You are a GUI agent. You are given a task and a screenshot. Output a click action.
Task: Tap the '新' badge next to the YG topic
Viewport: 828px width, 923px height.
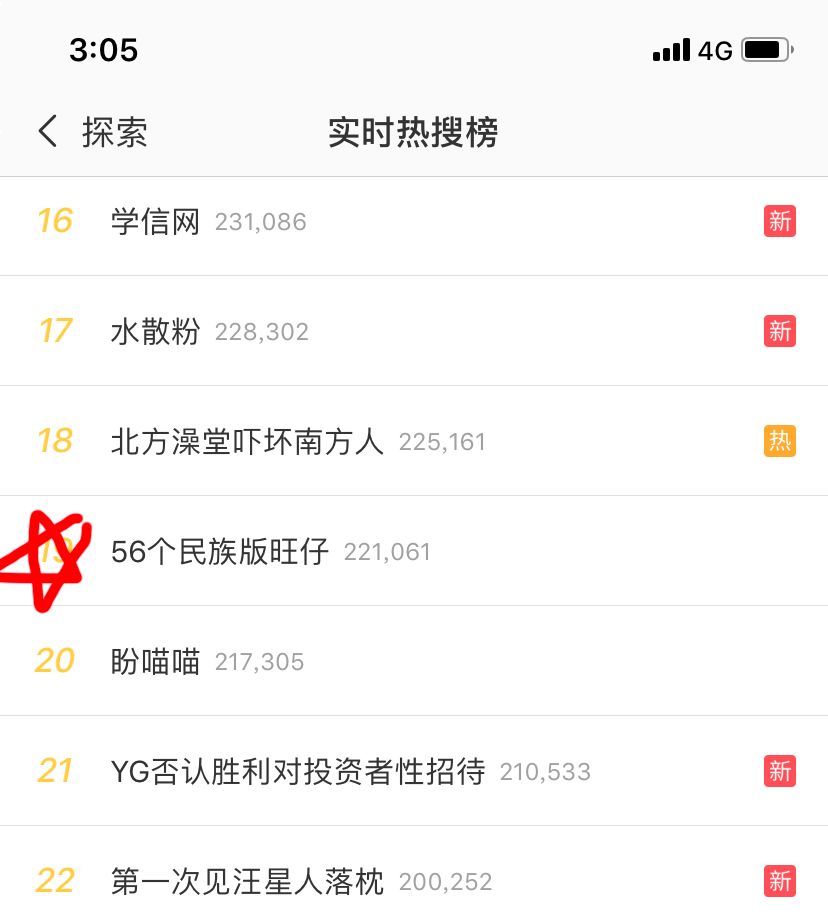780,771
